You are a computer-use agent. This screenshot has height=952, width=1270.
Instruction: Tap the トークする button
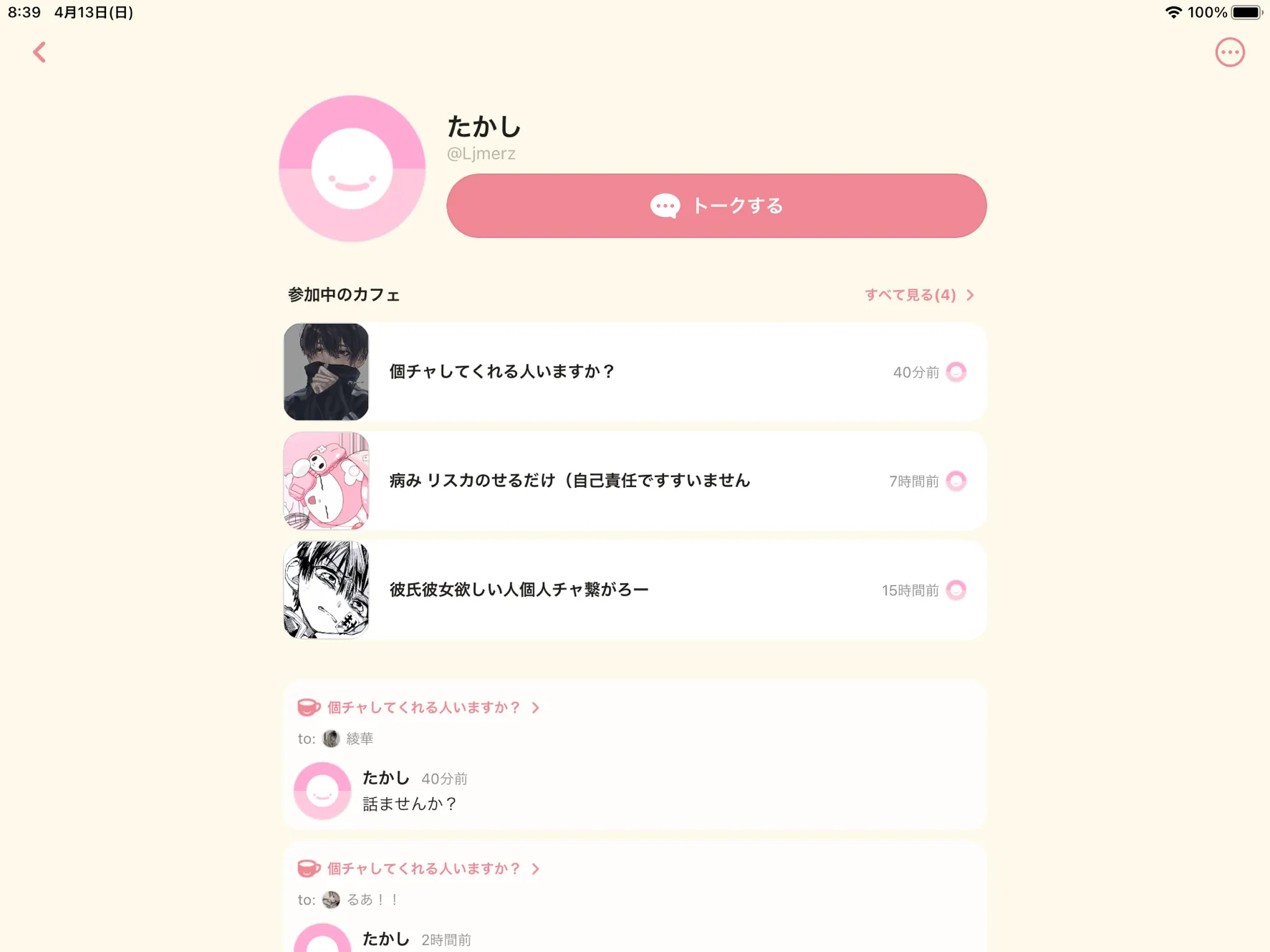tap(716, 206)
